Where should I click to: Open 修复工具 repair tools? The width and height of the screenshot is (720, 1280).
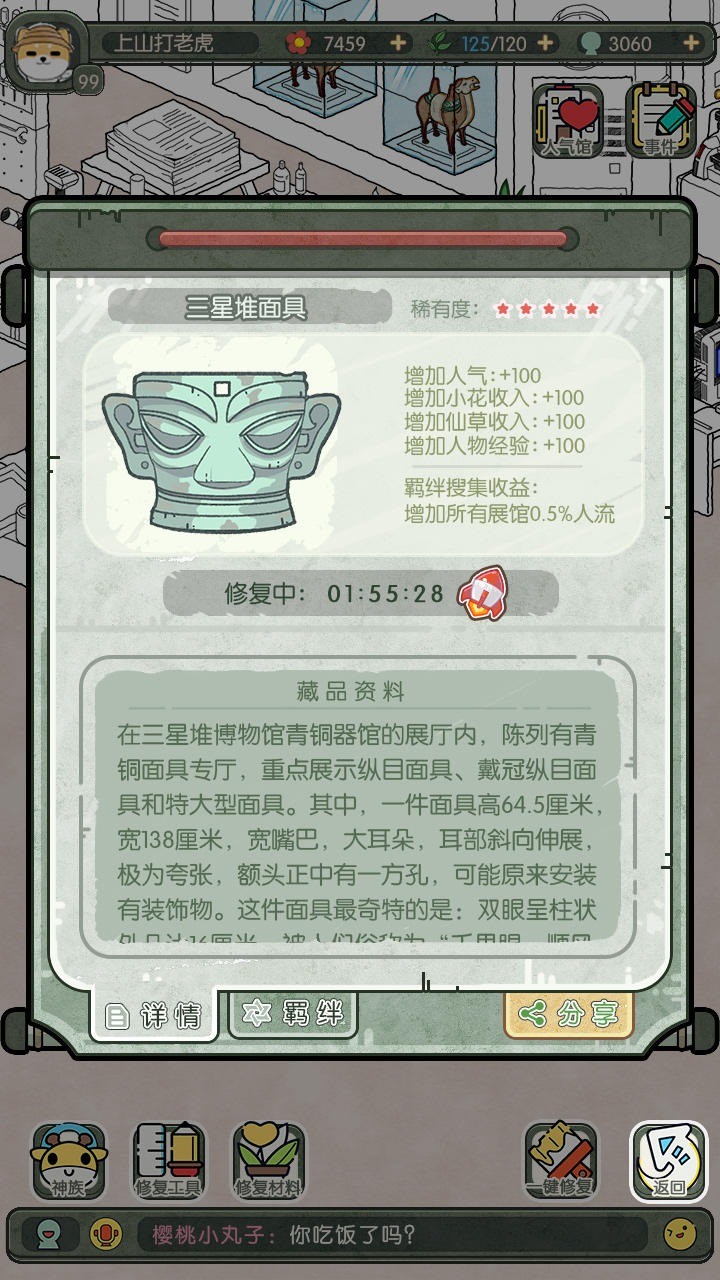coord(168,1162)
